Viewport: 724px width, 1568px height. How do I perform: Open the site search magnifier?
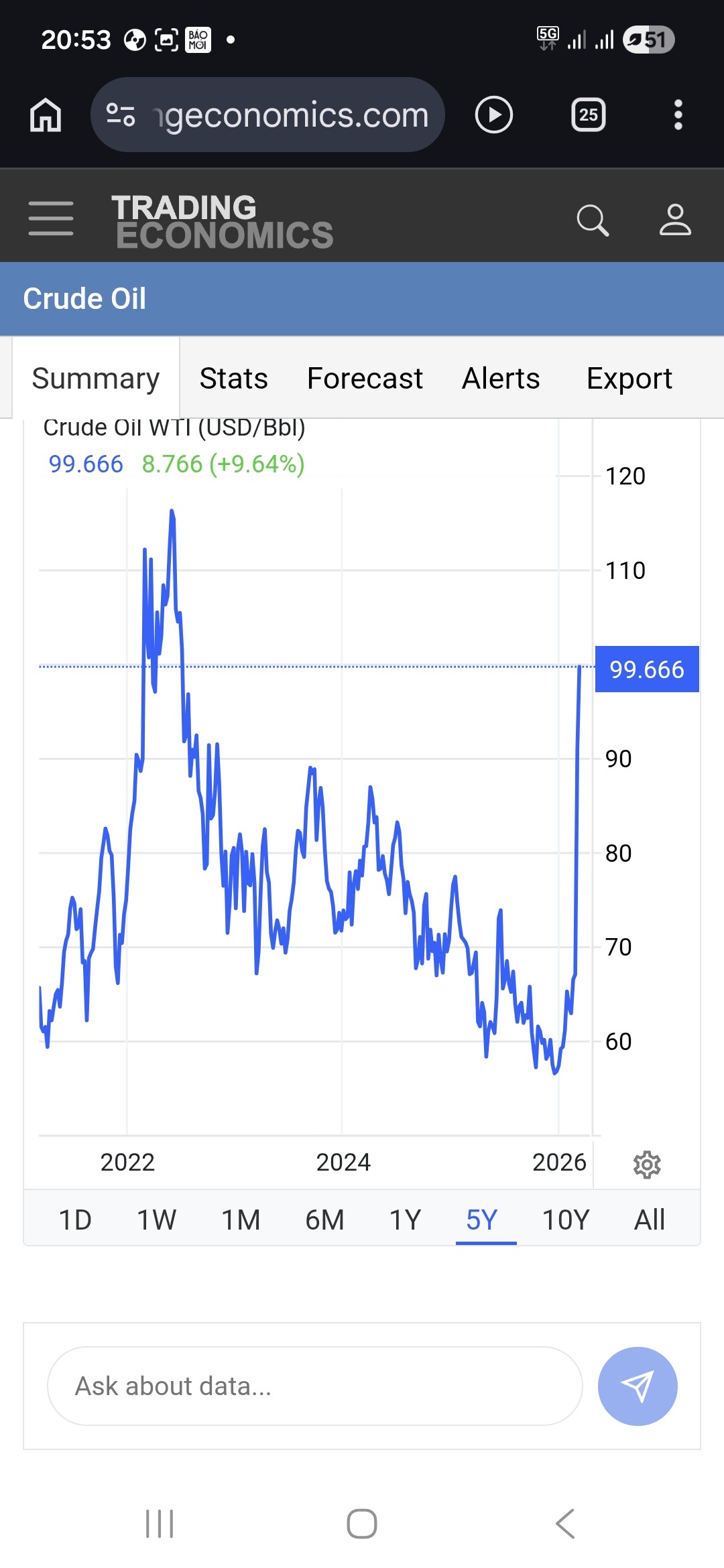[593, 220]
